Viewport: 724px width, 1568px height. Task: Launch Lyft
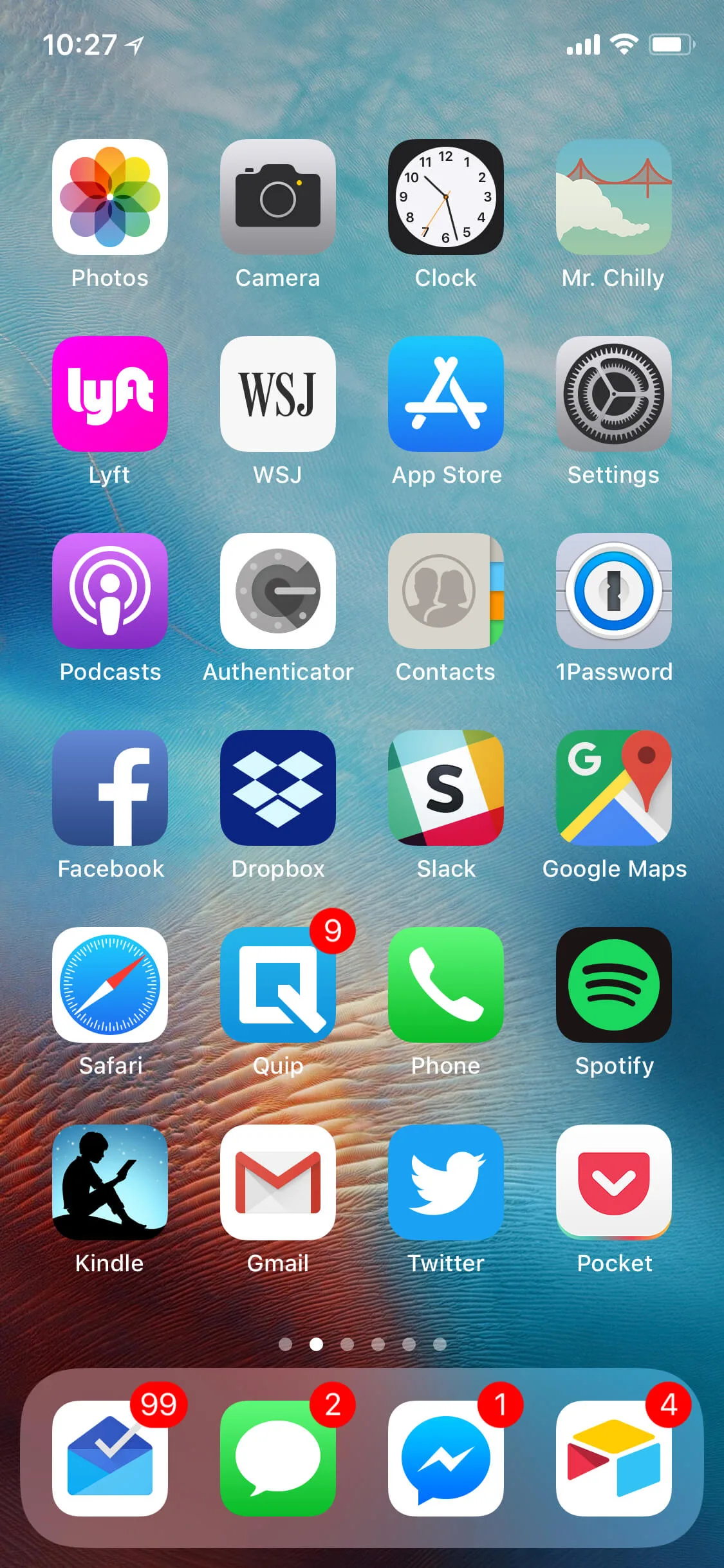pos(110,394)
